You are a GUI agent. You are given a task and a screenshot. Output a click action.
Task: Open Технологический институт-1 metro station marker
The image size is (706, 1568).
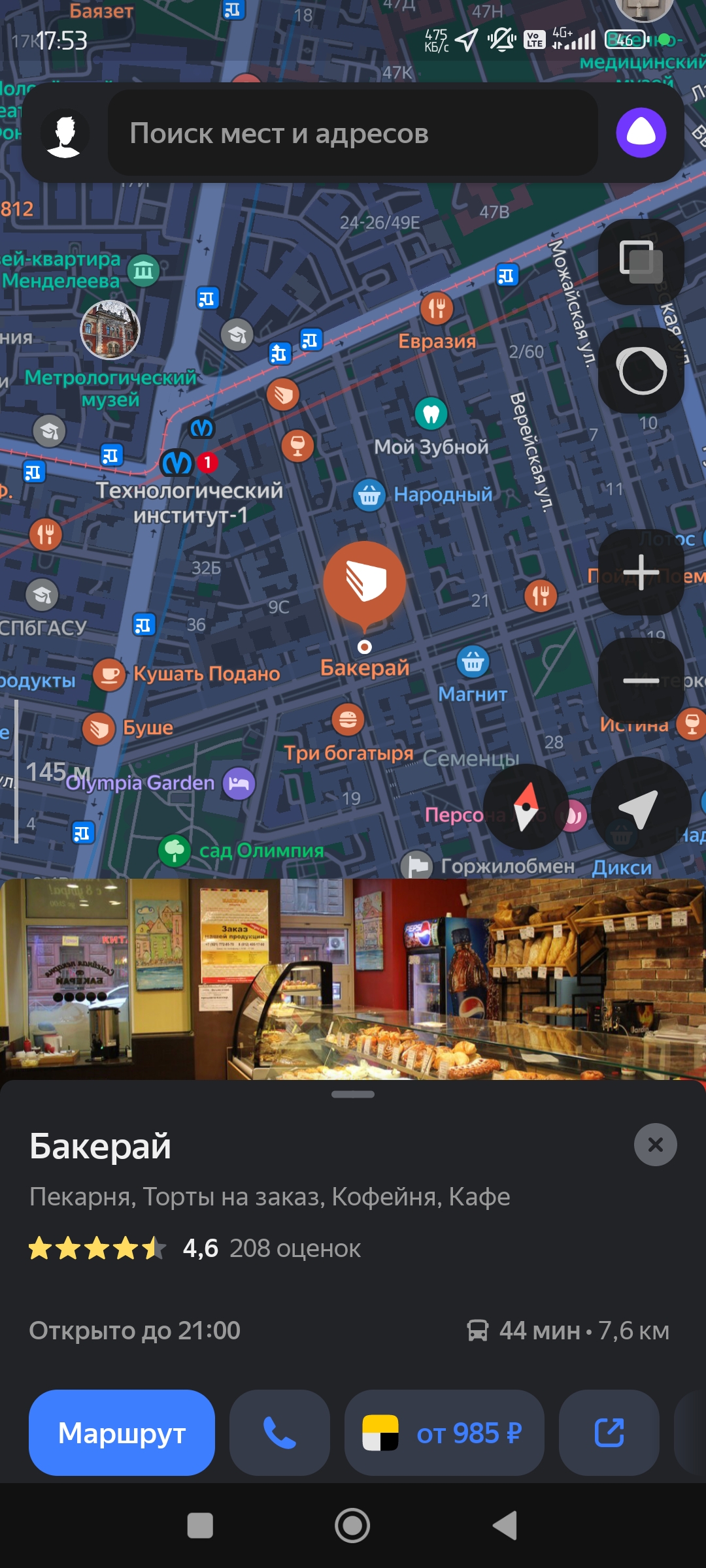click(177, 463)
